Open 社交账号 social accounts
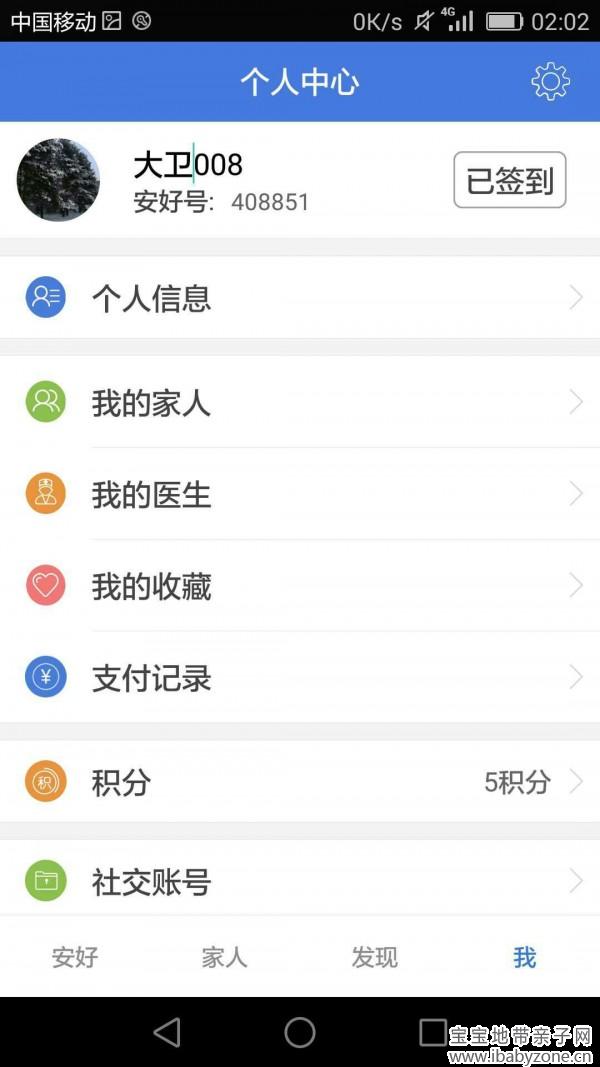The height and width of the screenshot is (1067, 600). tap(300, 881)
